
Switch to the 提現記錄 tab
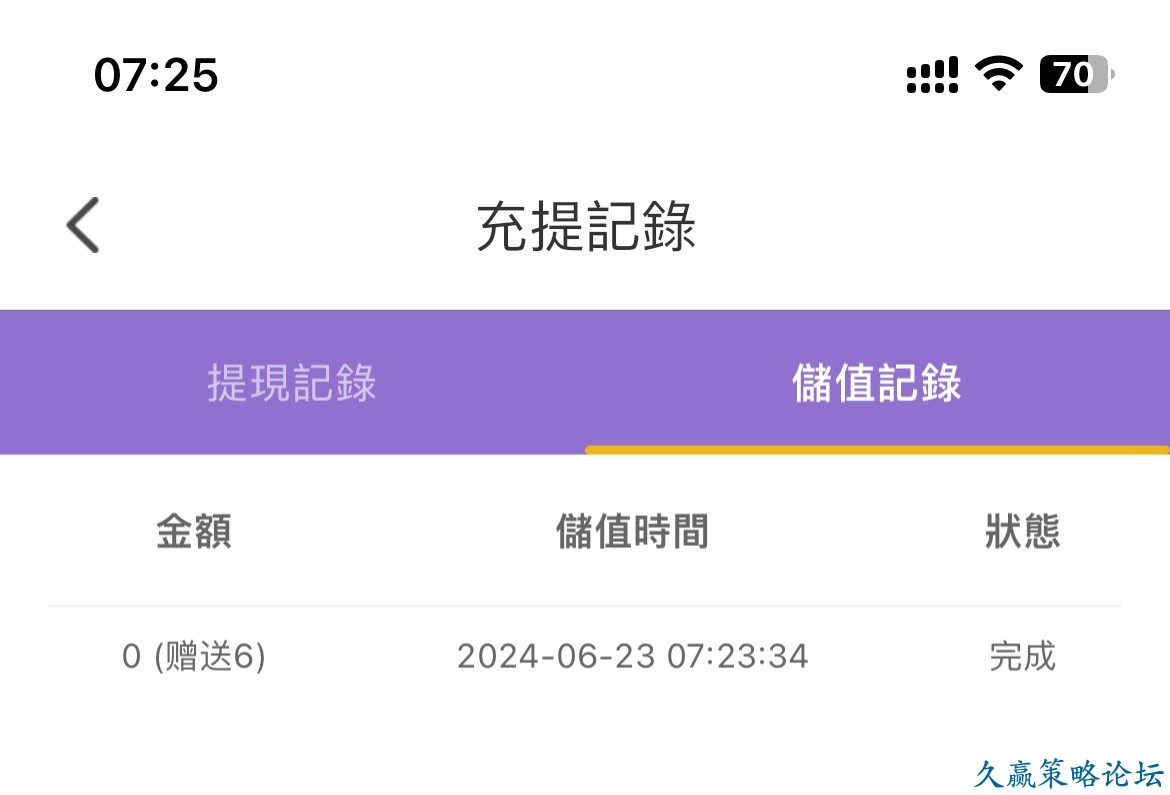point(292,384)
